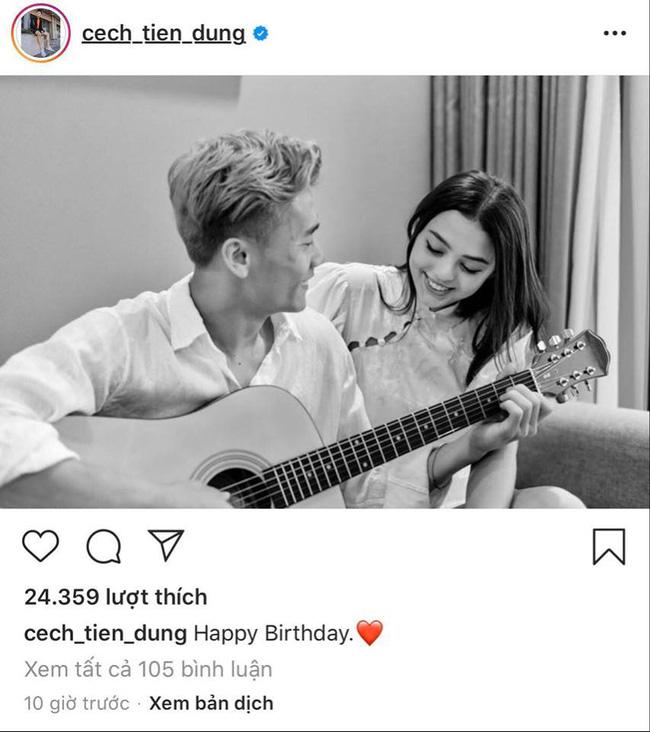View the 24.359 lượt thích likes list

[116, 597]
